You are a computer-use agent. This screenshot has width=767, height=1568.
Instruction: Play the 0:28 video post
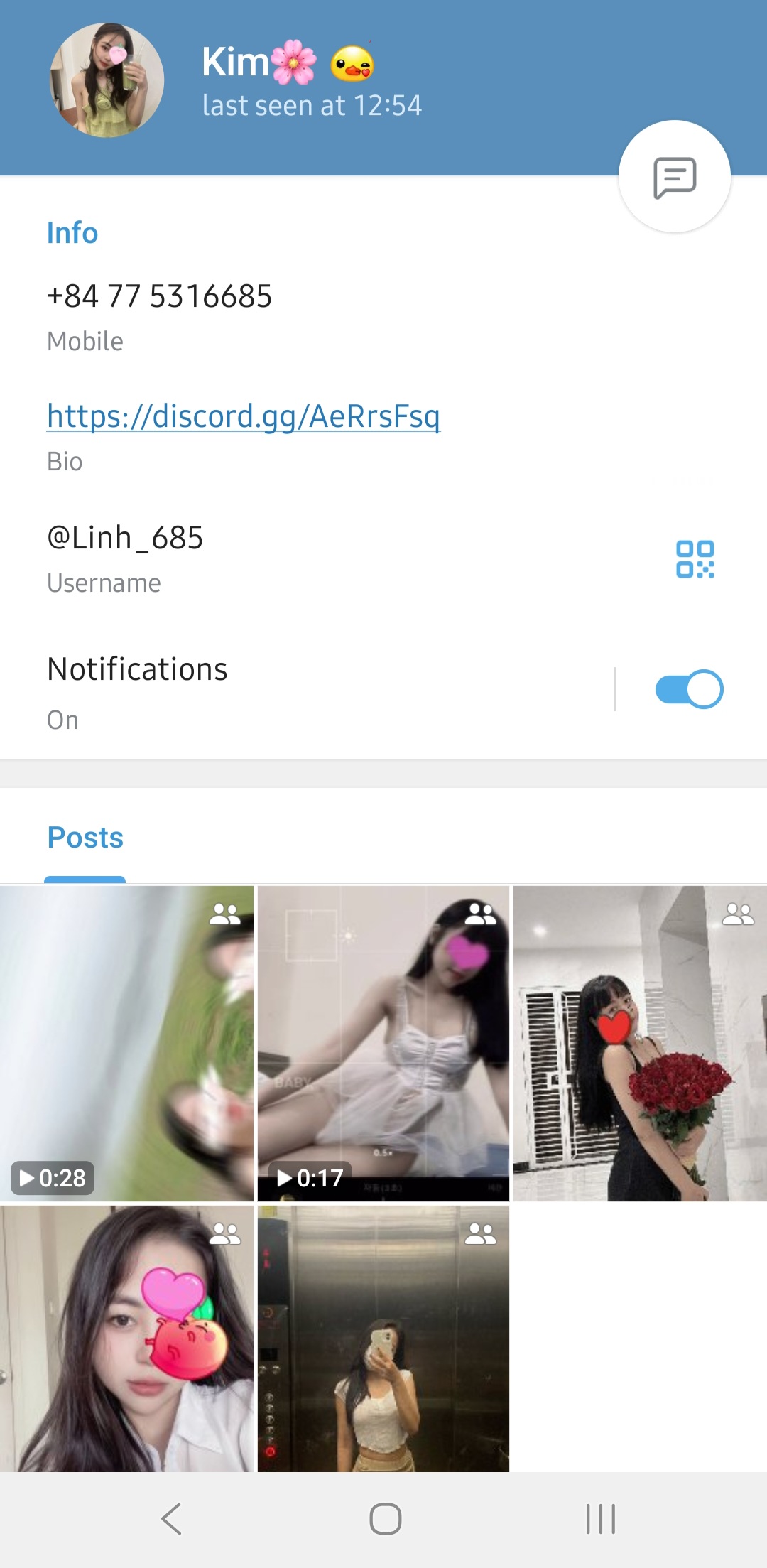(x=126, y=1043)
